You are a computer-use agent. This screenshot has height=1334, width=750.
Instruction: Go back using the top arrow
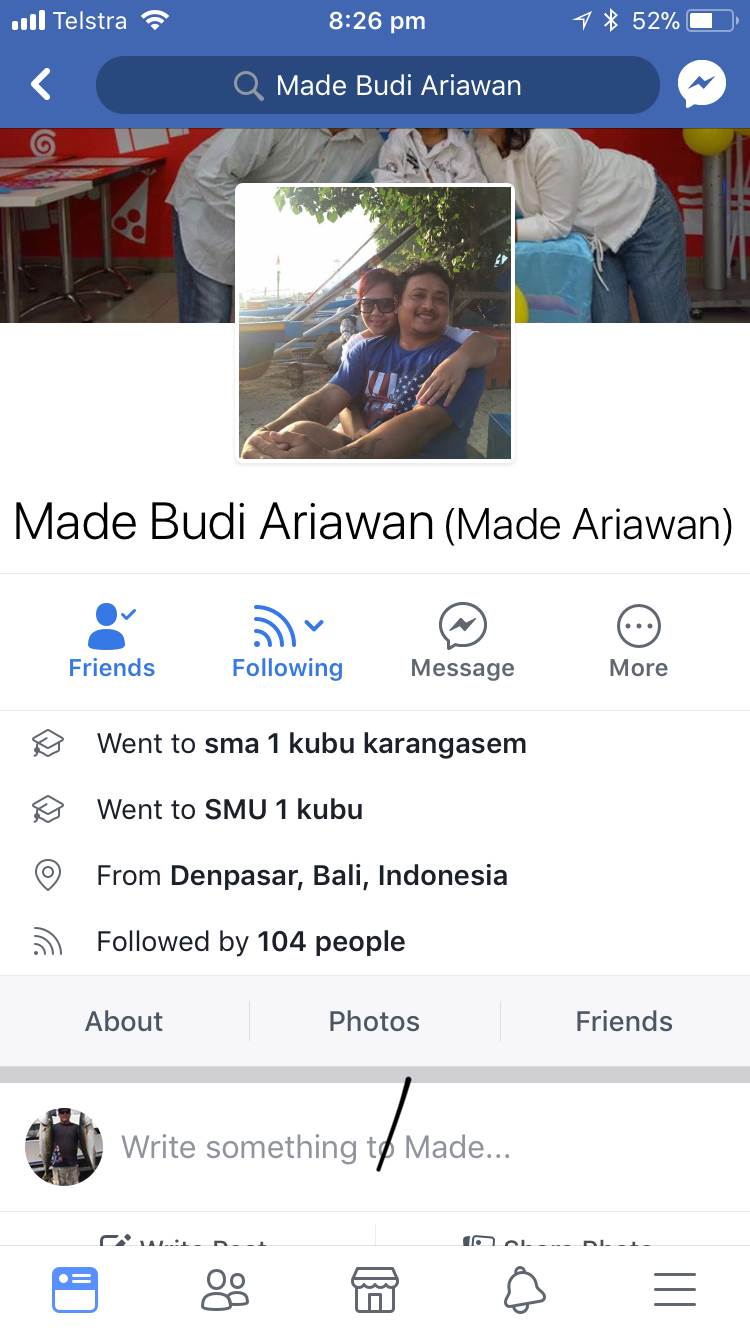point(41,85)
